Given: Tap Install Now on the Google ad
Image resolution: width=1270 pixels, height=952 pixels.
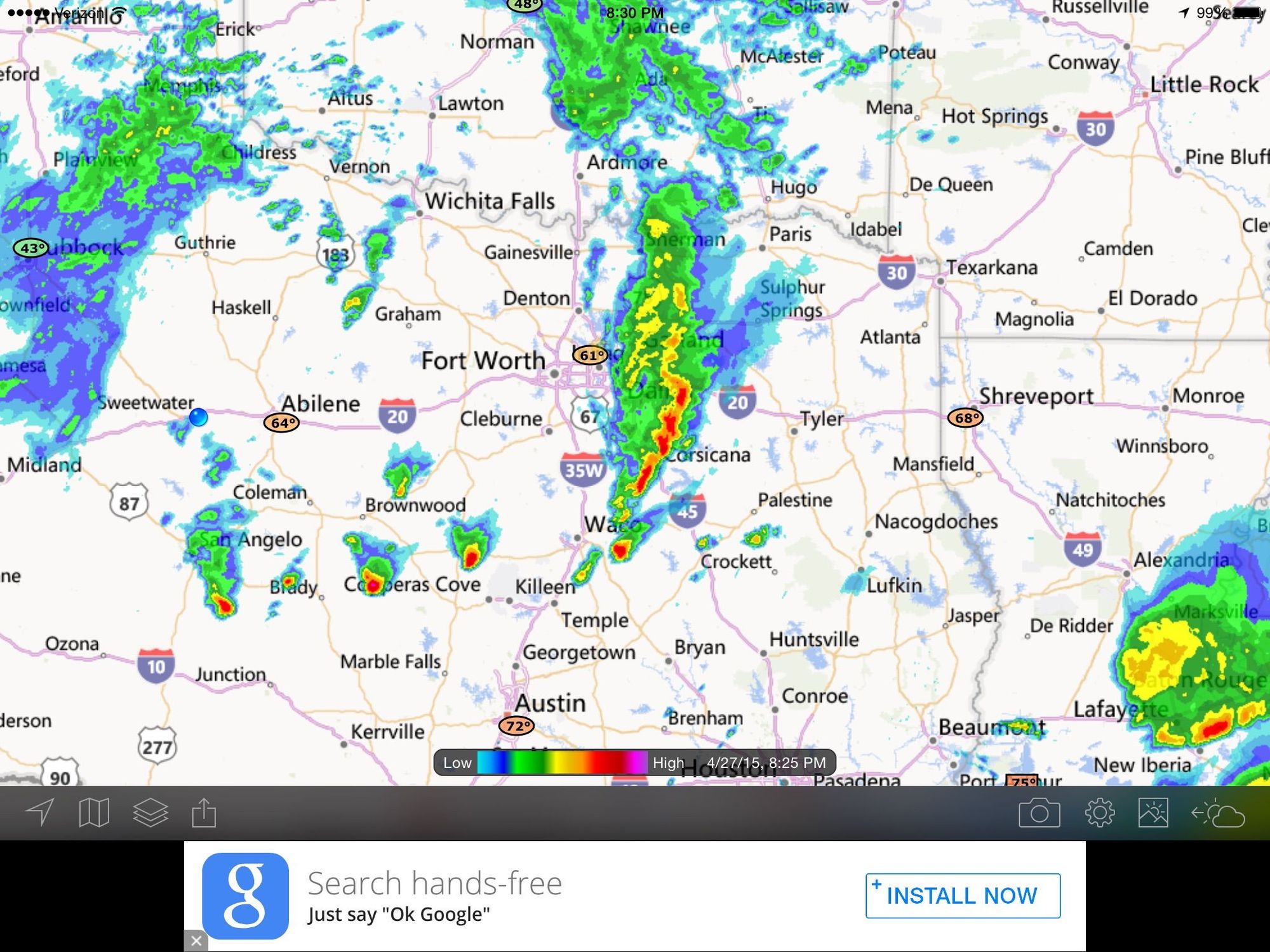Looking at the screenshot, I should click(x=962, y=896).
